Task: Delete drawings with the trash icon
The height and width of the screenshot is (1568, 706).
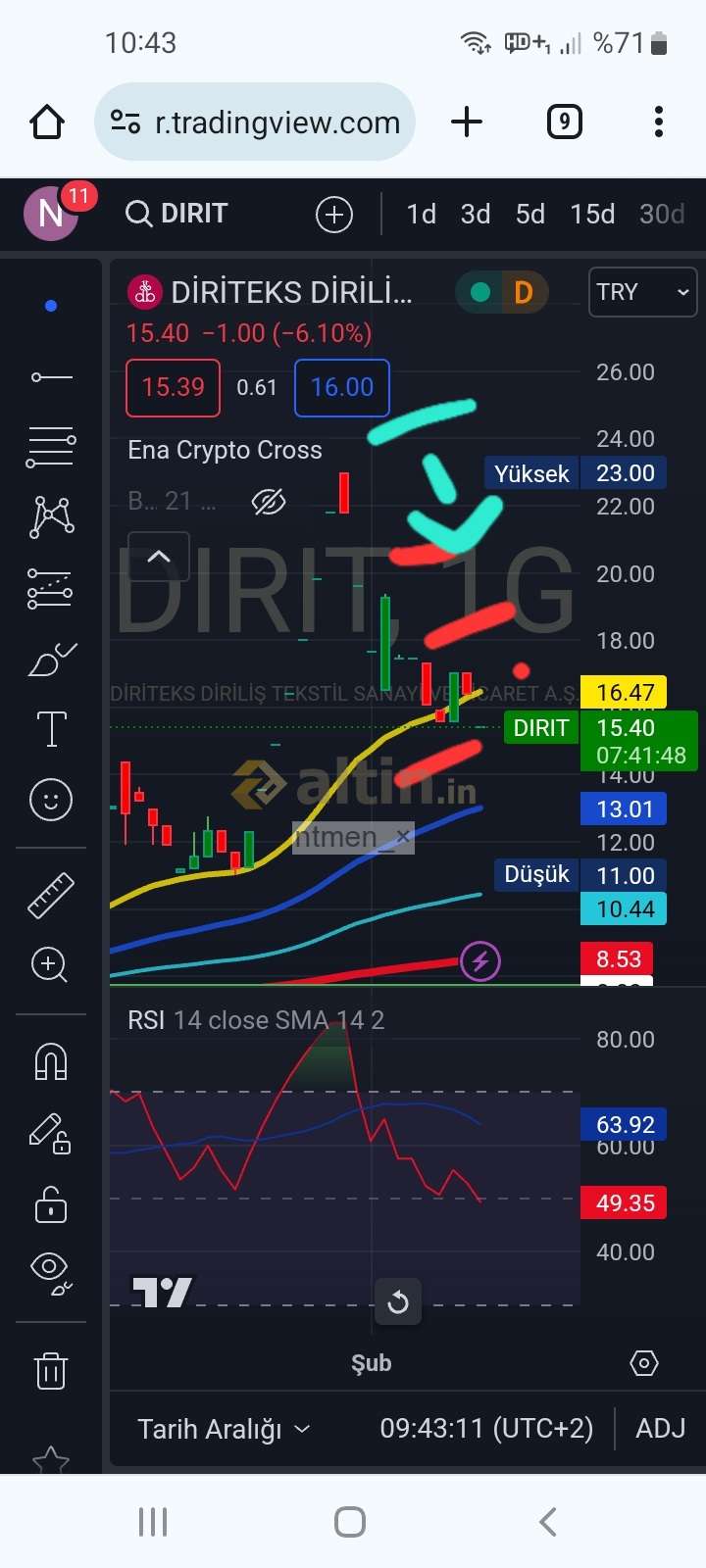Action: click(51, 1370)
